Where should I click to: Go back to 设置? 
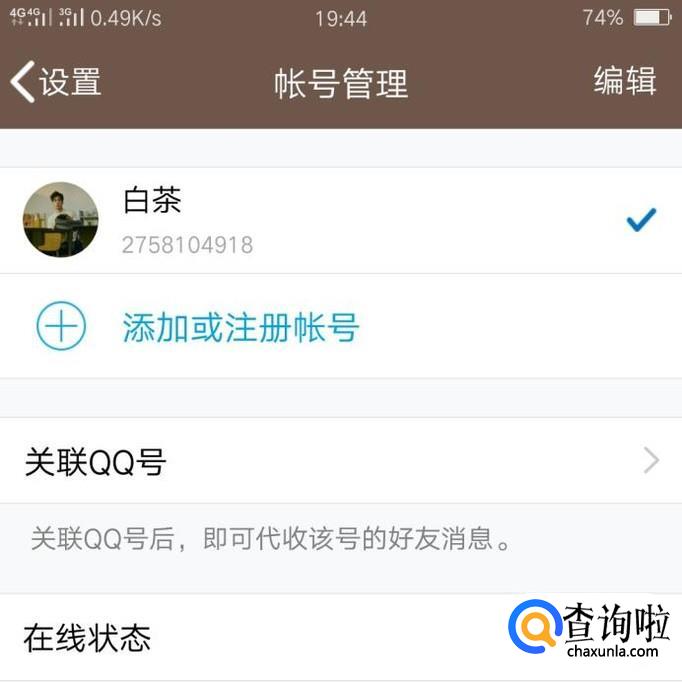[x=56, y=82]
